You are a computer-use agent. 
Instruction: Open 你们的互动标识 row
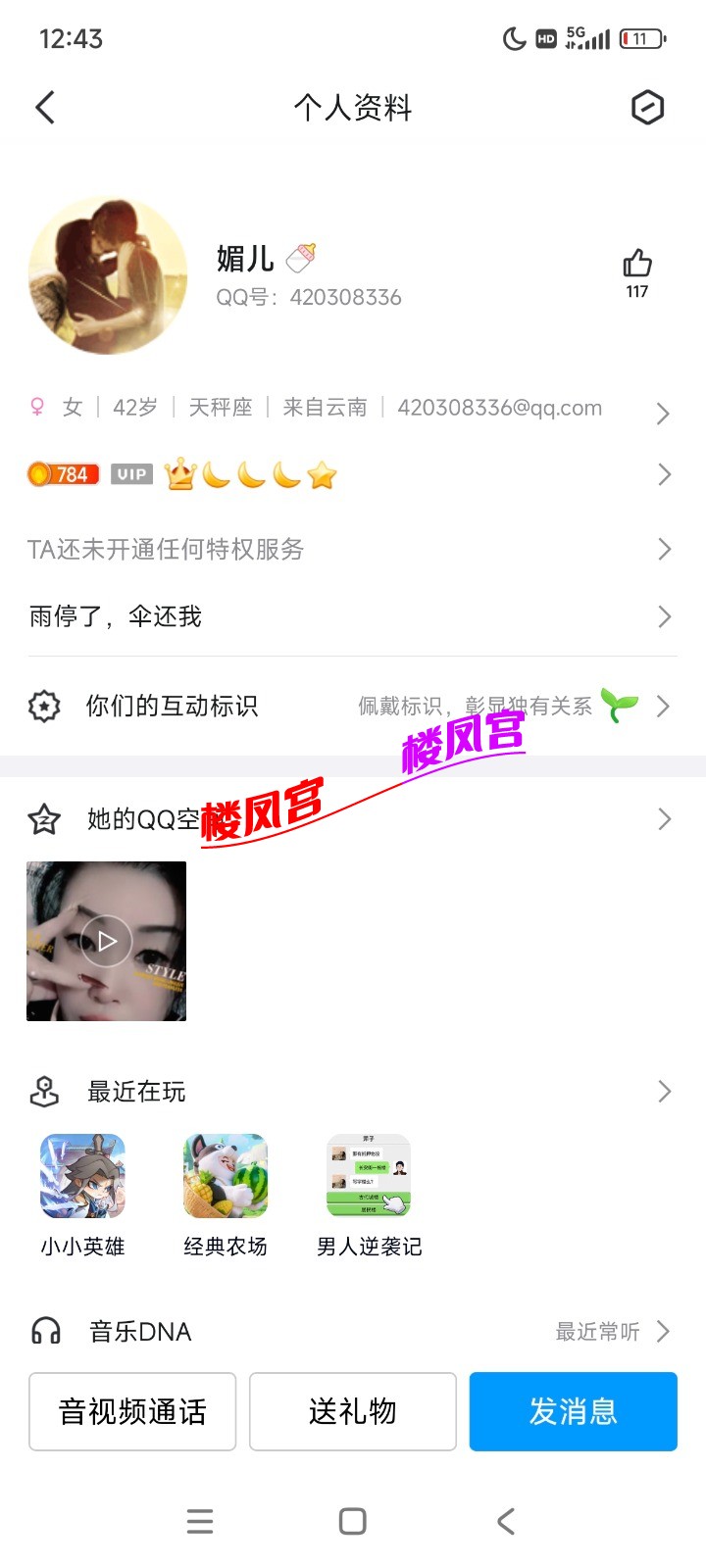click(x=353, y=706)
